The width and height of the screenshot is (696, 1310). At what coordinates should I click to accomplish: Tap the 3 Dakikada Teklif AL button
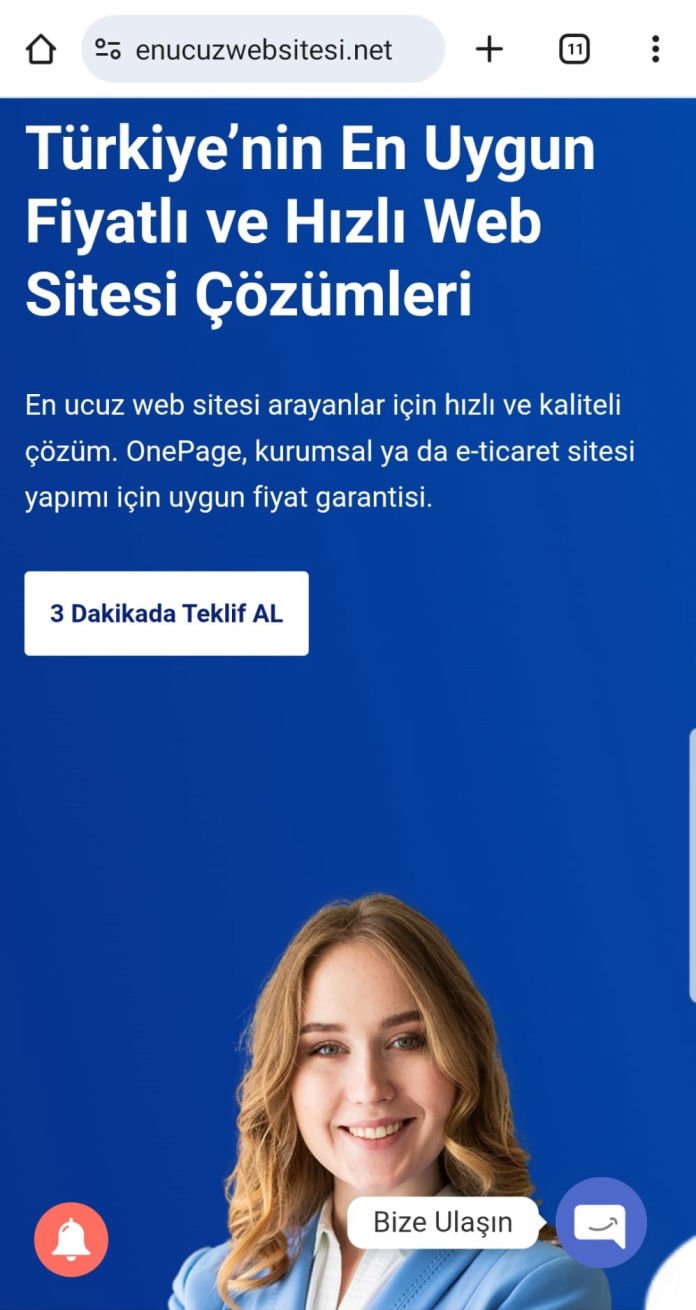(167, 613)
